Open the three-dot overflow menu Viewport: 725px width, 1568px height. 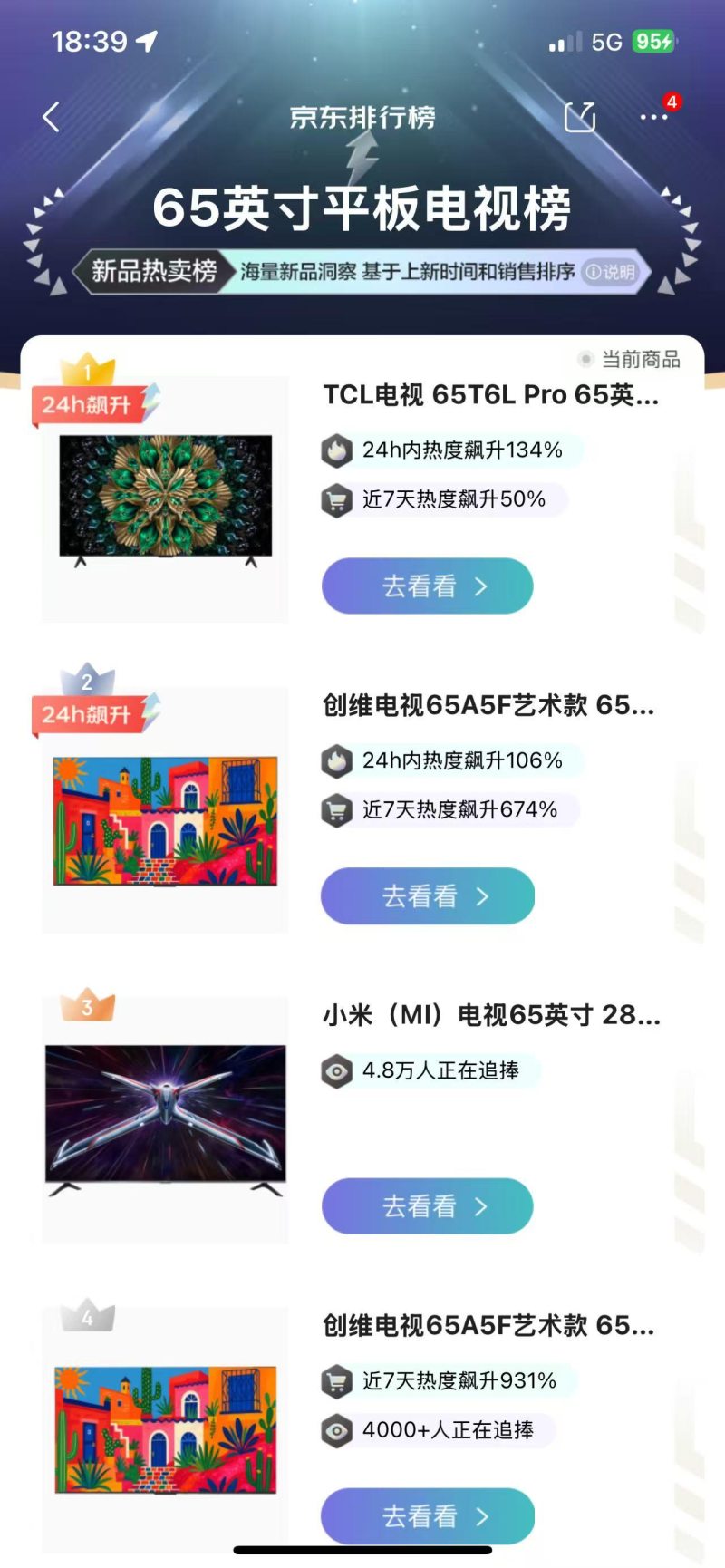click(653, 117)
